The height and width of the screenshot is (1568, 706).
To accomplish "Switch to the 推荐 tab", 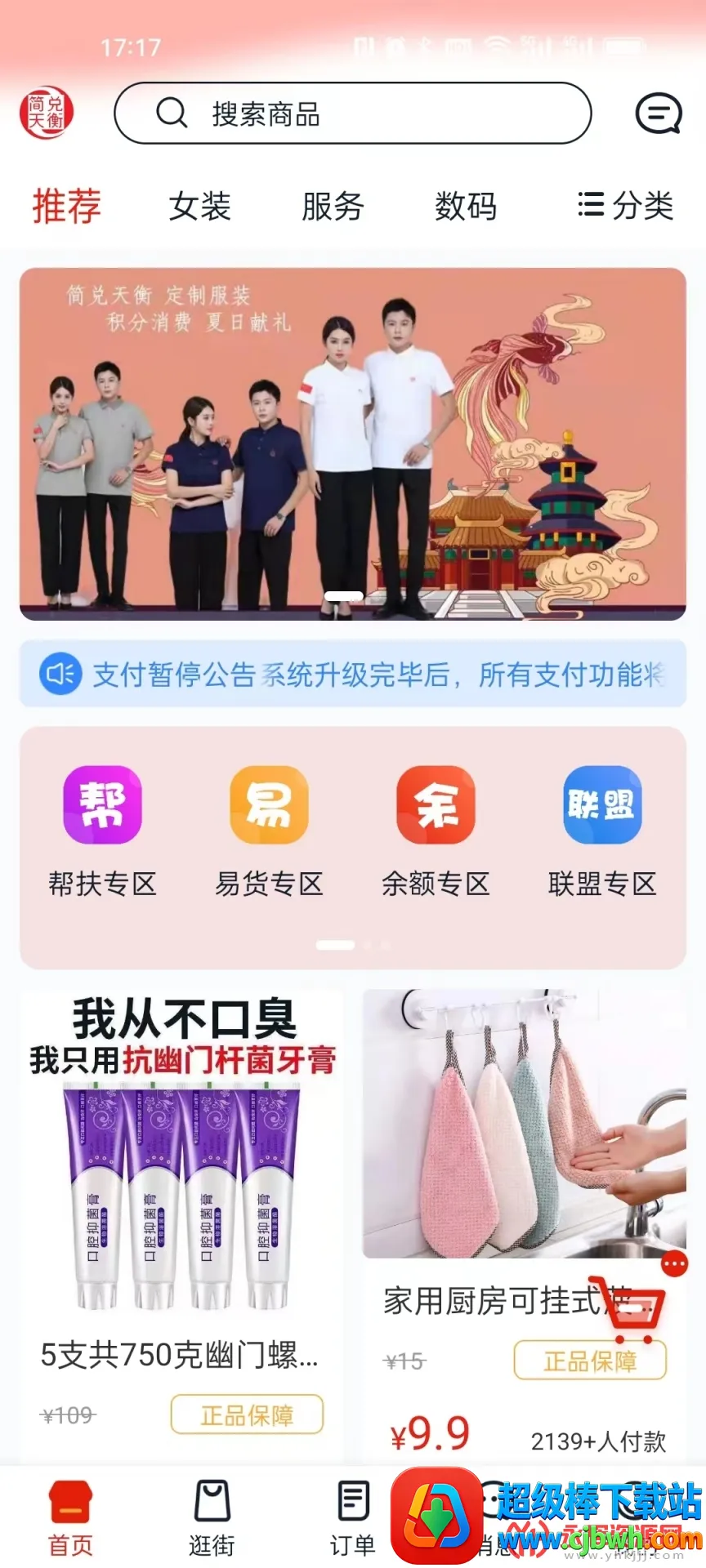I will pos(67,206).
